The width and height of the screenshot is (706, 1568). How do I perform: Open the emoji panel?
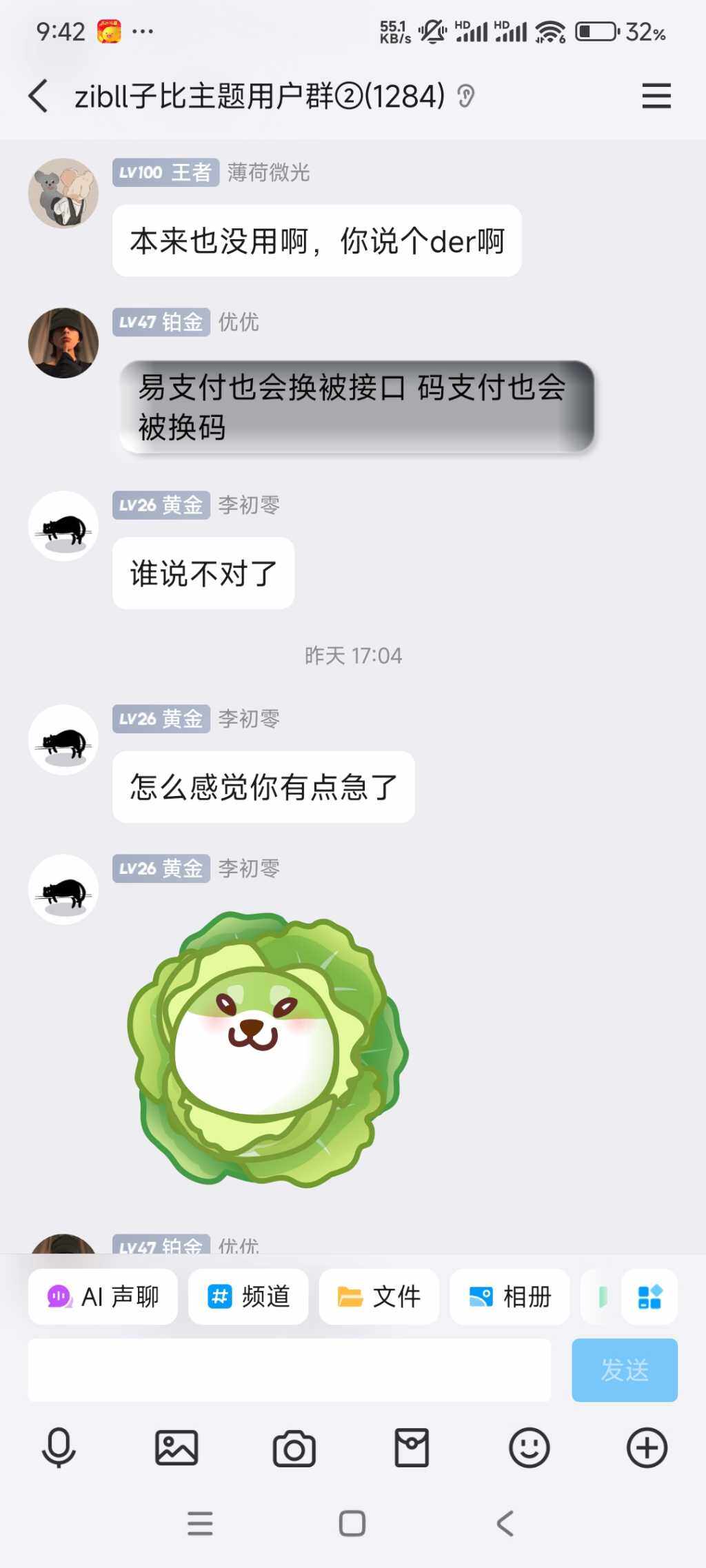pos(529,1447)
